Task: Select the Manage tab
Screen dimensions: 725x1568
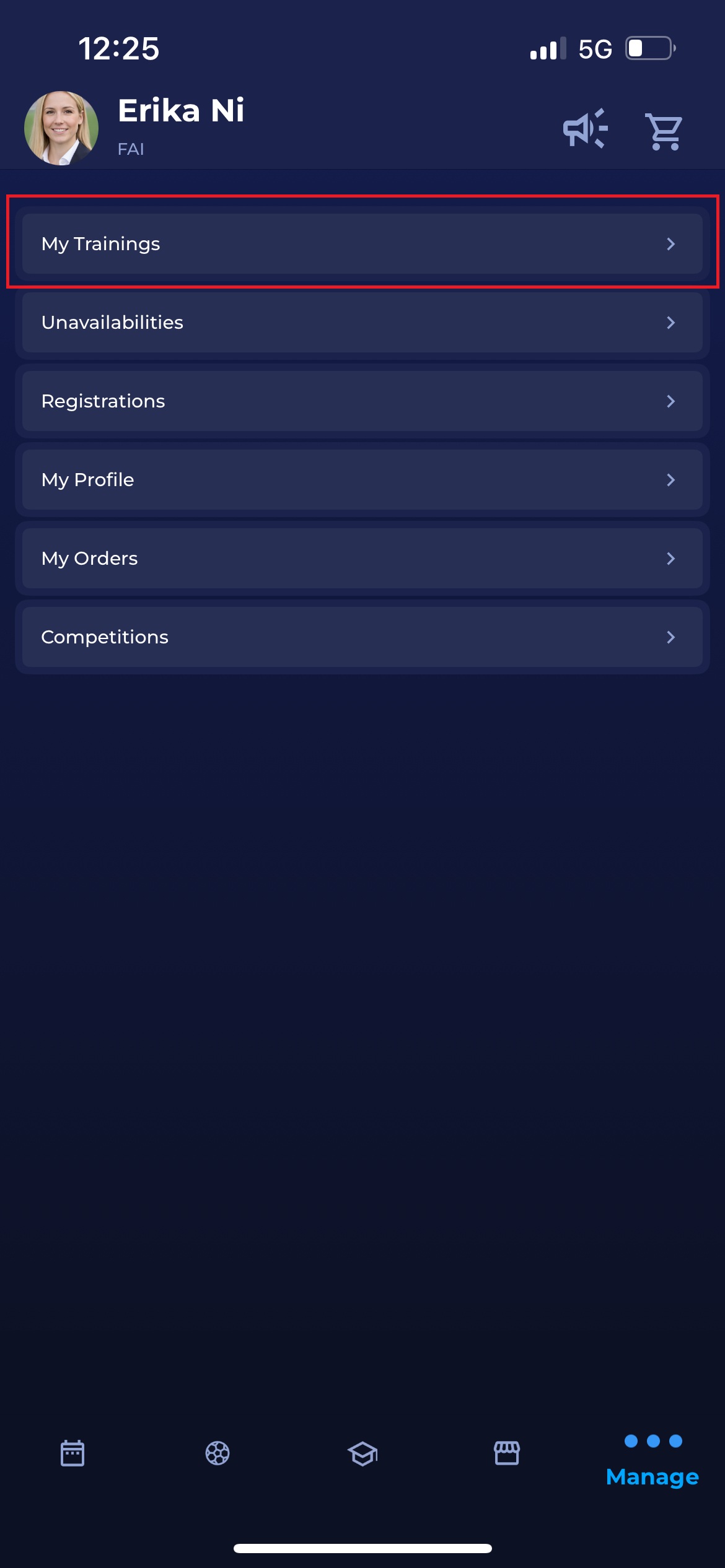Action: click(x=652, y=1461)
